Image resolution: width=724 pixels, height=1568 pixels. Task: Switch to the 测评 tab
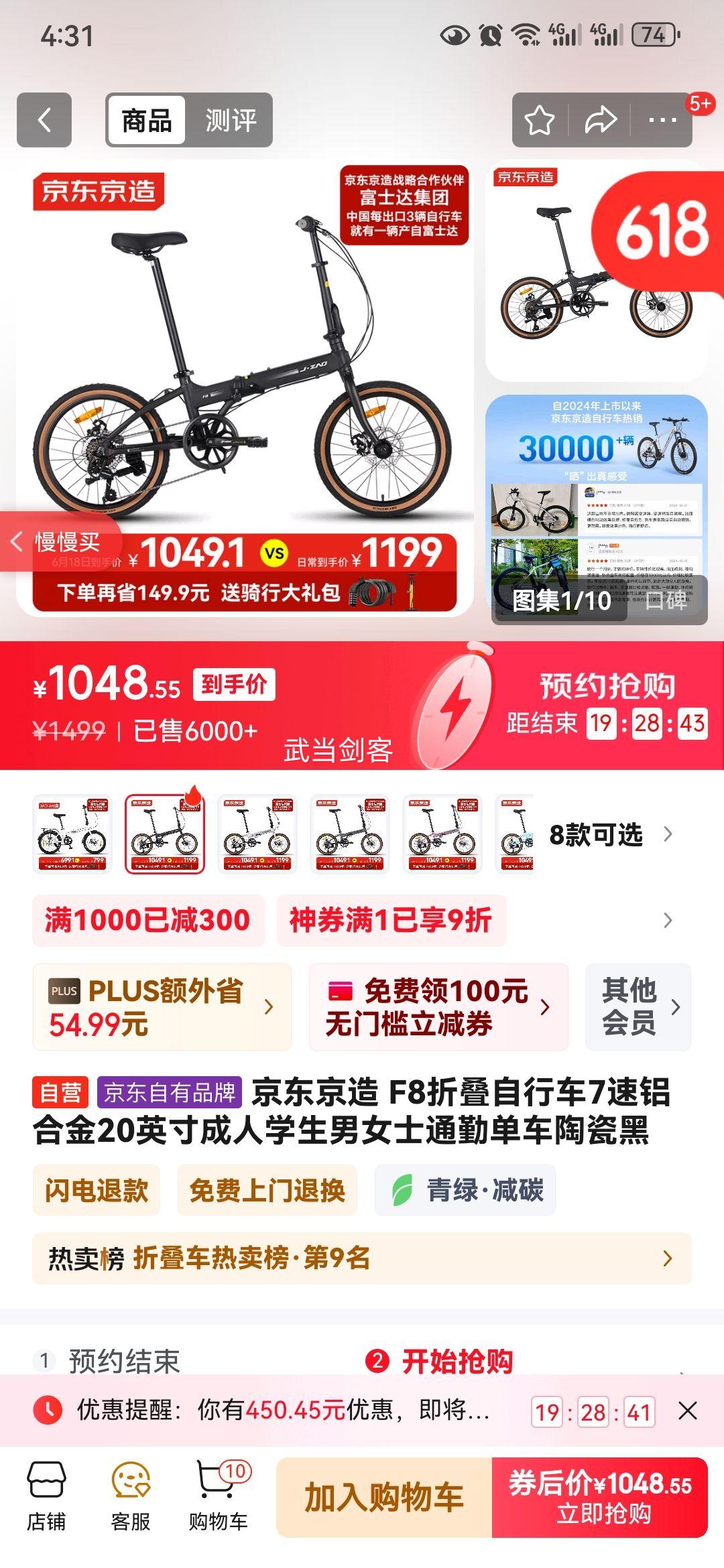click(x=230, y=121)
